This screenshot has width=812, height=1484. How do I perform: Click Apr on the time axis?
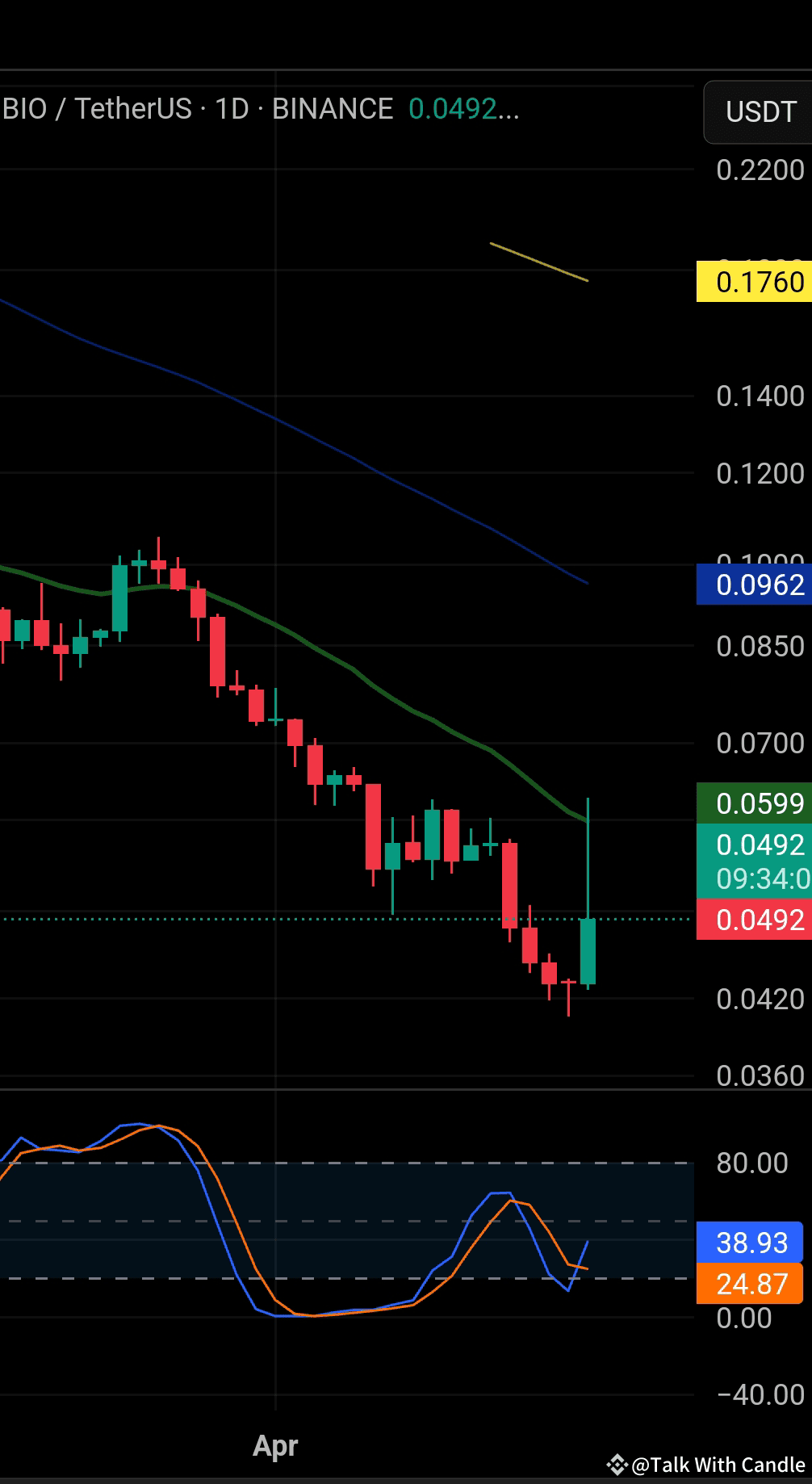click(x=274, y=1446)
